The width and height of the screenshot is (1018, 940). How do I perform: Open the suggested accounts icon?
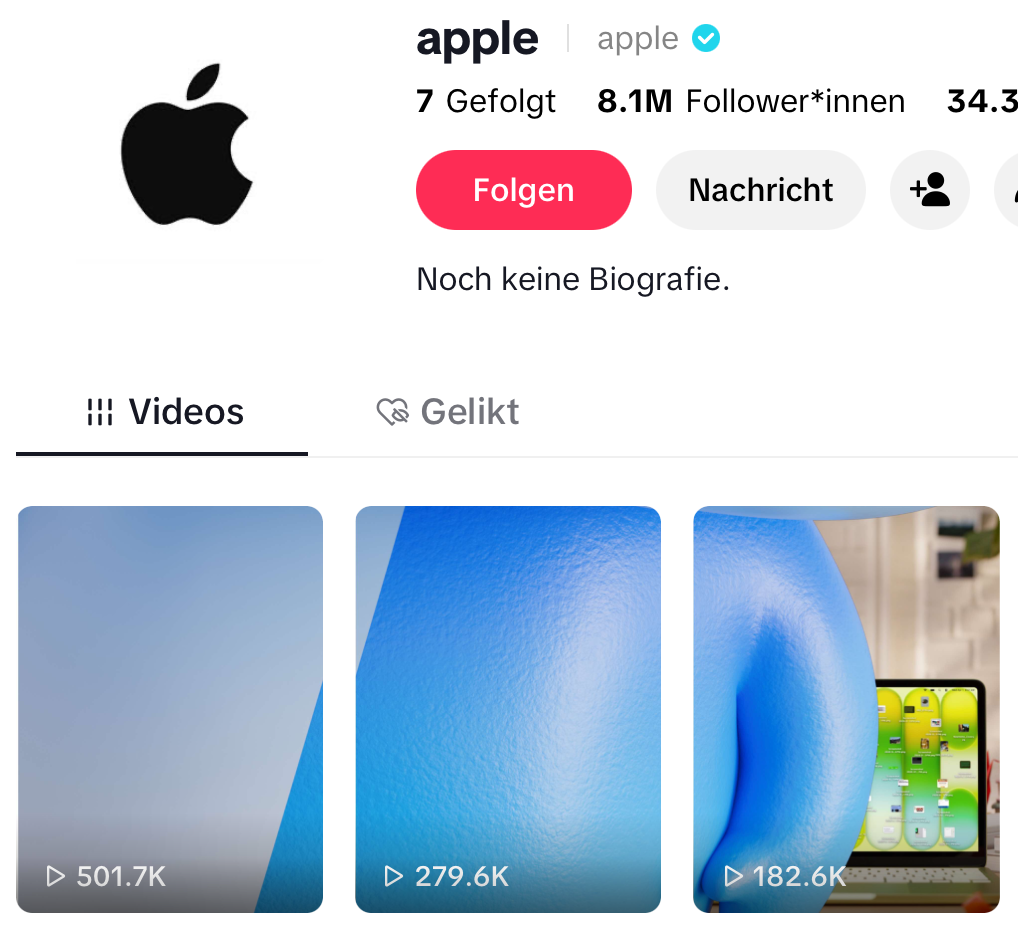[x=929, y=190]
